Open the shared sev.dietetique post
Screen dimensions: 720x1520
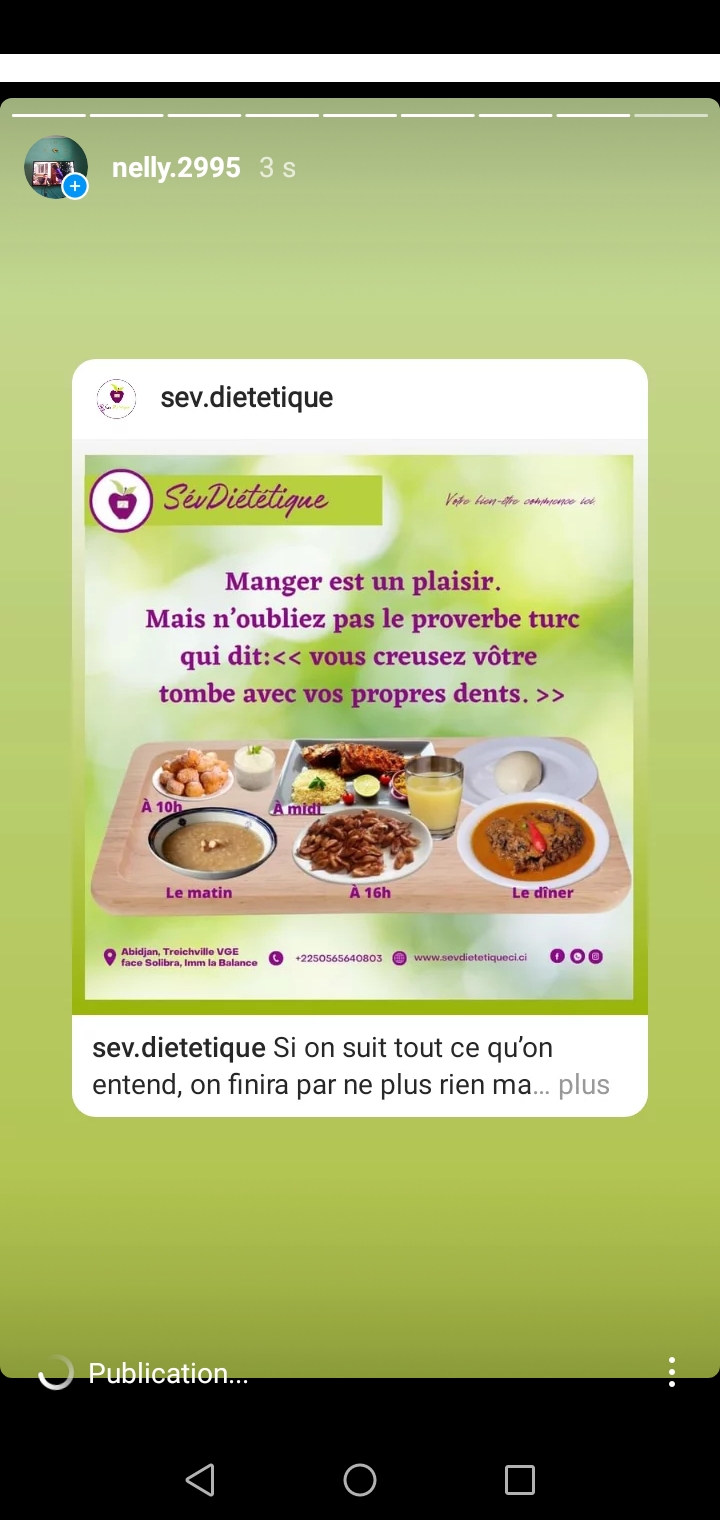coord(359,727)
